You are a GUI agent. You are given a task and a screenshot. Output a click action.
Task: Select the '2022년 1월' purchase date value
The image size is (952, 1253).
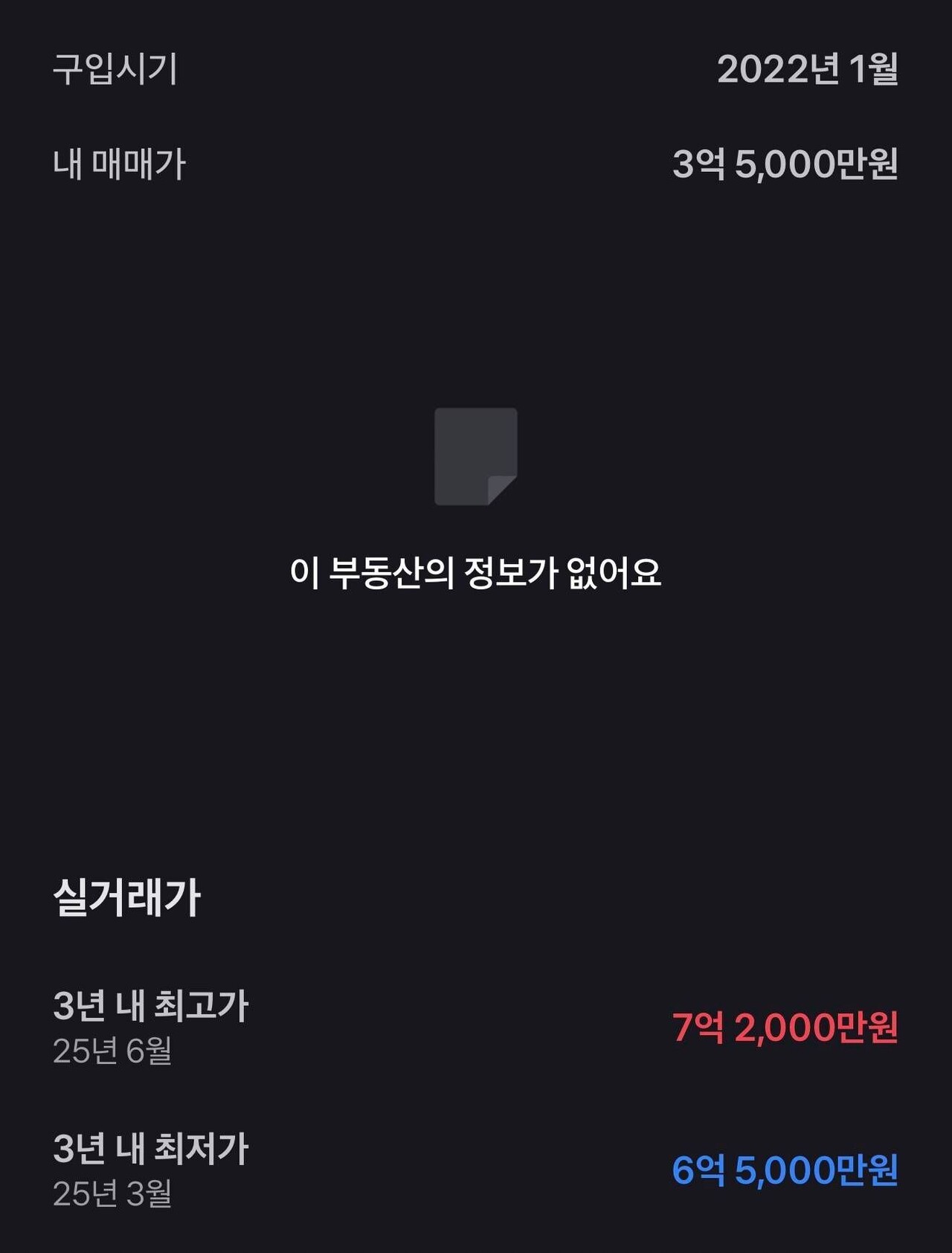[809, 71]
